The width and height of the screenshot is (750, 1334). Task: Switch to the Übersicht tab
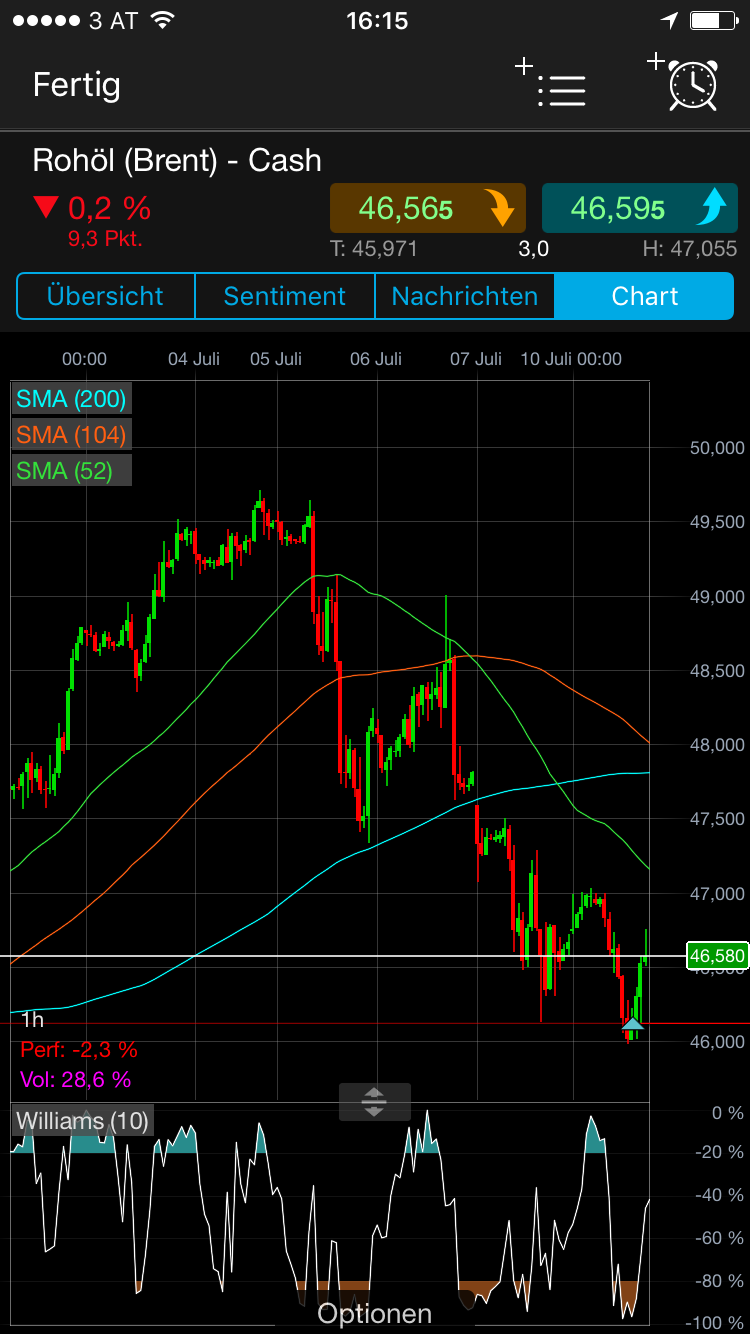tap(105, 297)
